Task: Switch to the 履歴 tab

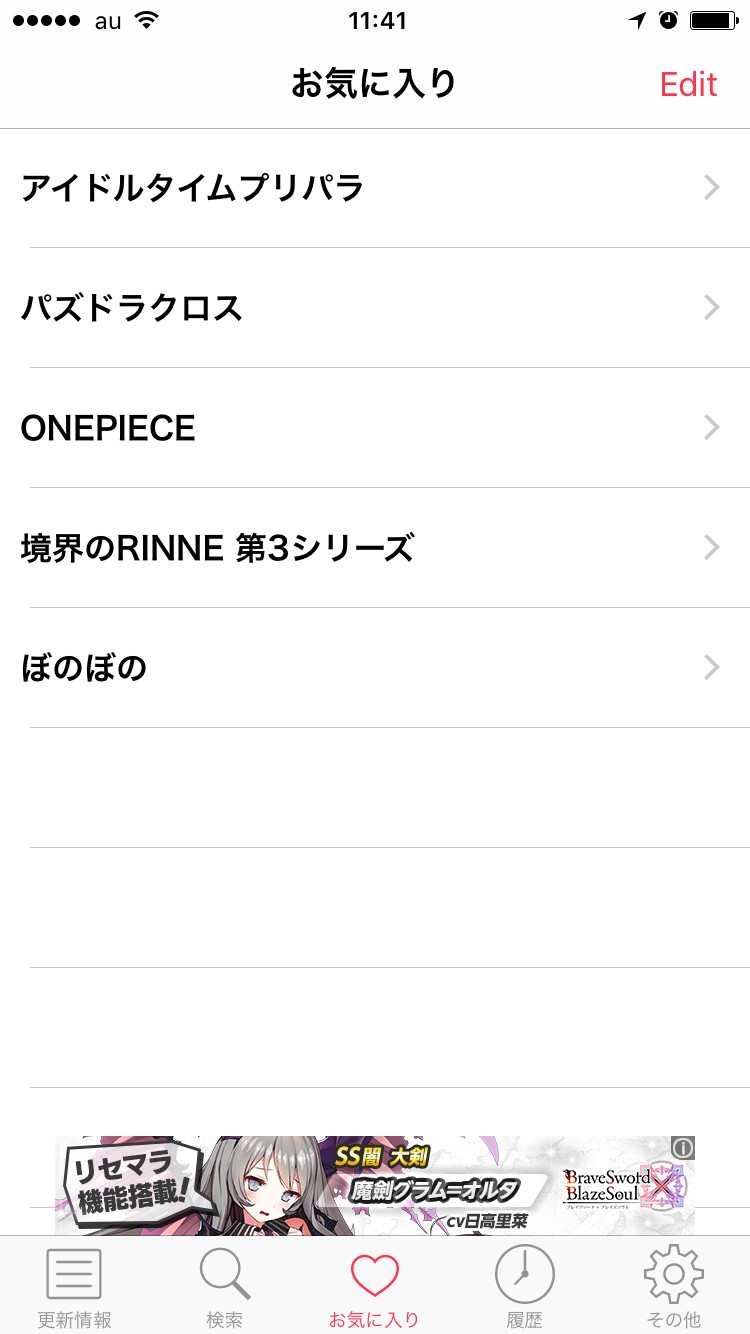Action: click(x=524, y=1288)
